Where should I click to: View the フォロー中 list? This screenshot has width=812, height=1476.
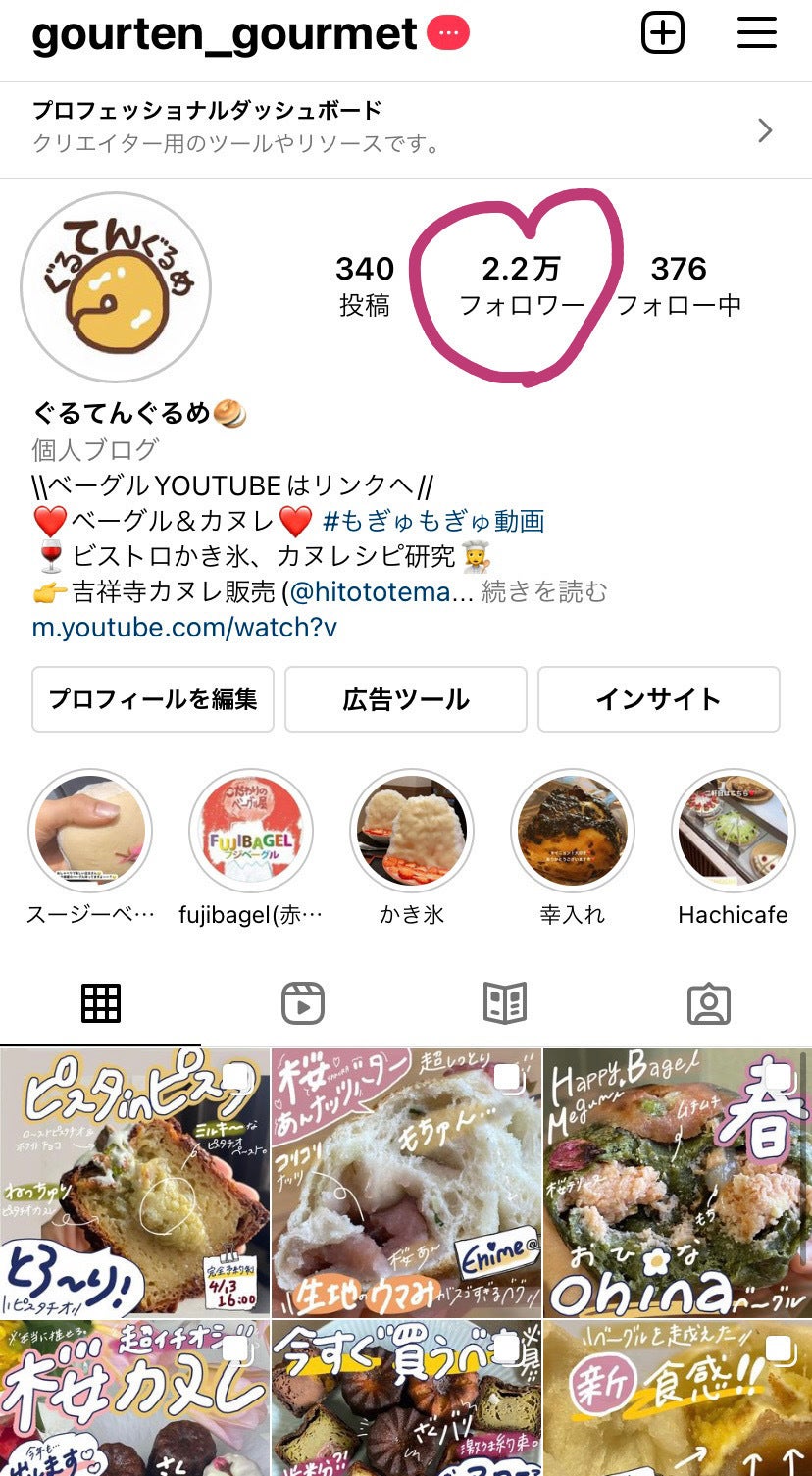(679, 285)
